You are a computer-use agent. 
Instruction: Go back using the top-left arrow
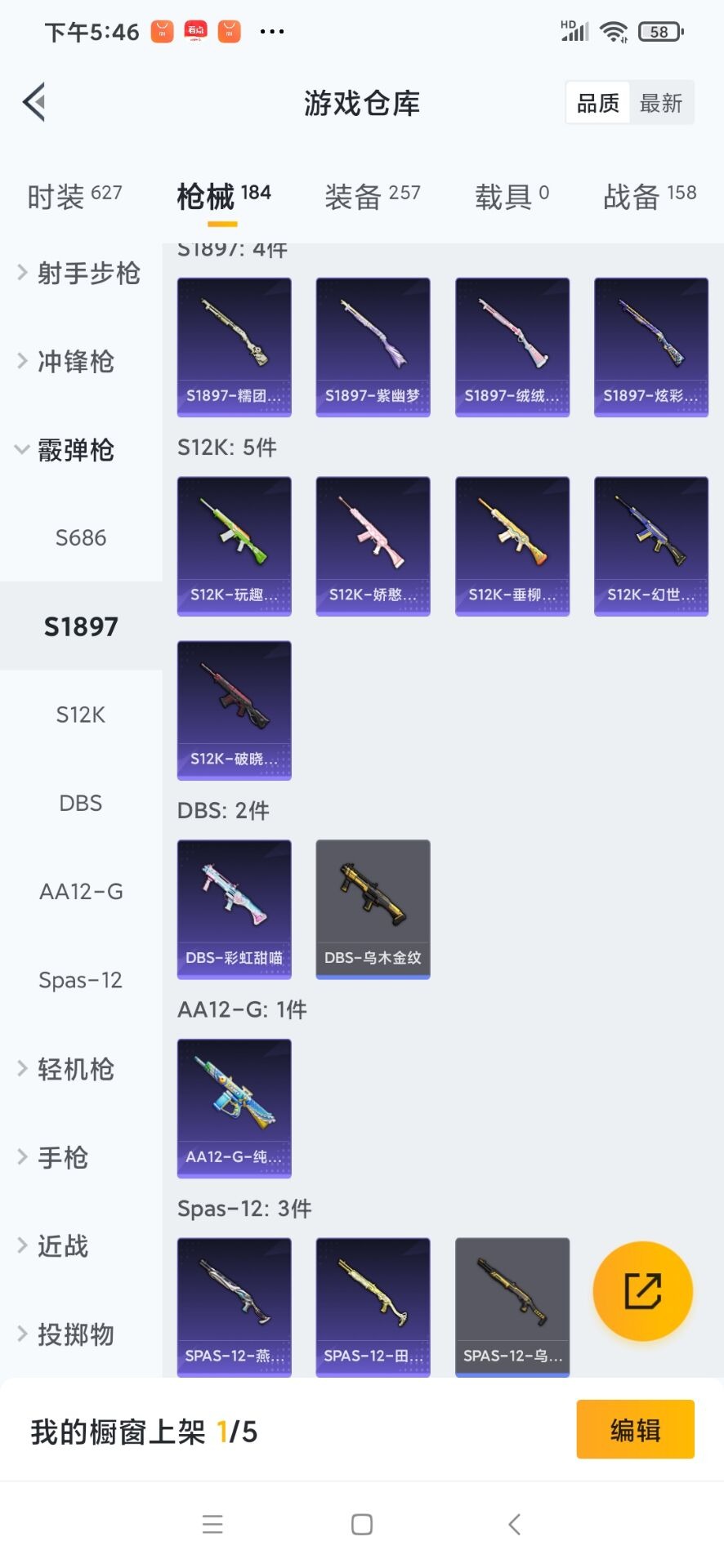[x=34, y=103]
